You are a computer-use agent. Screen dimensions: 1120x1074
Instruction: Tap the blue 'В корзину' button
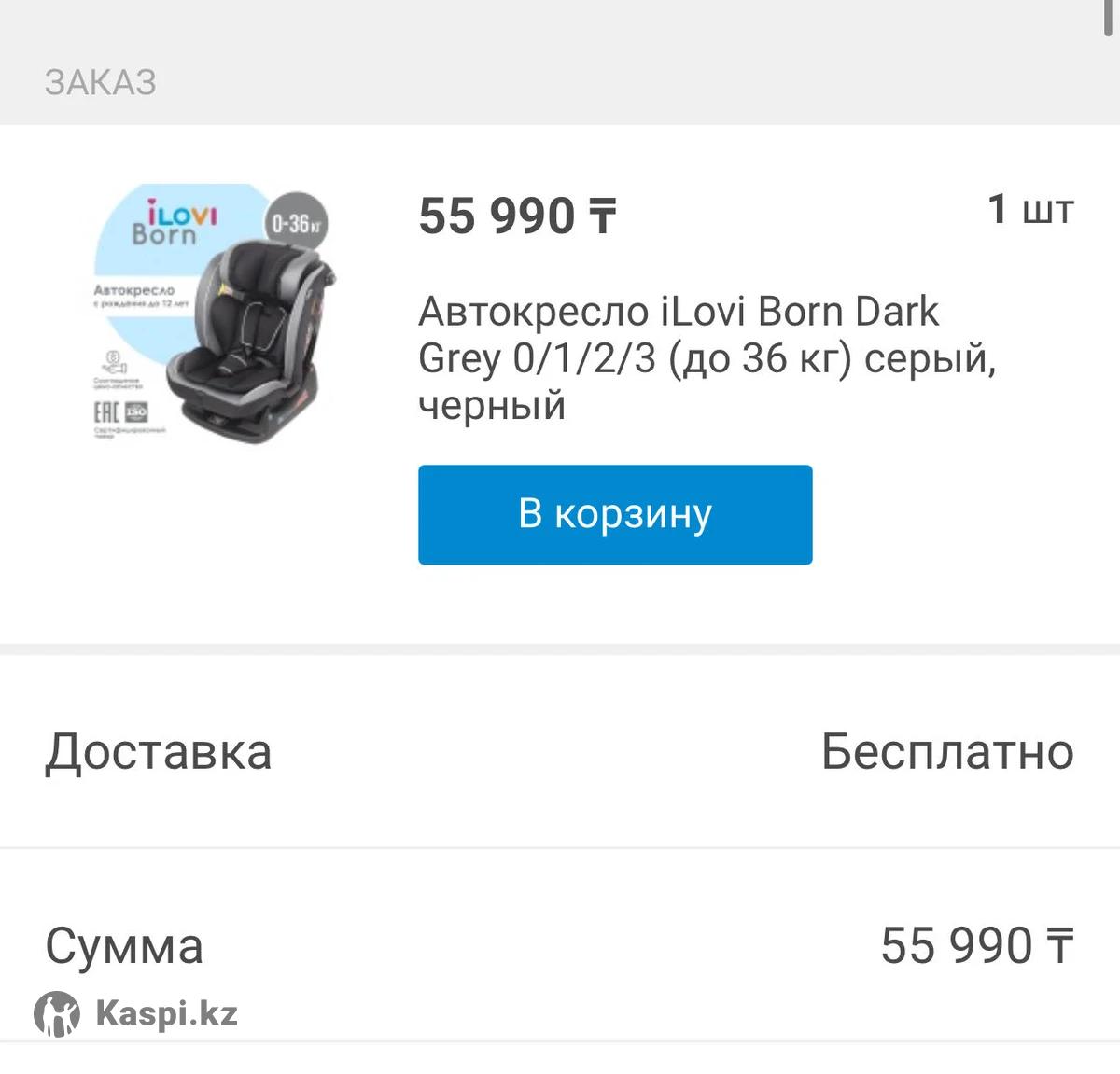coord(615,514)
